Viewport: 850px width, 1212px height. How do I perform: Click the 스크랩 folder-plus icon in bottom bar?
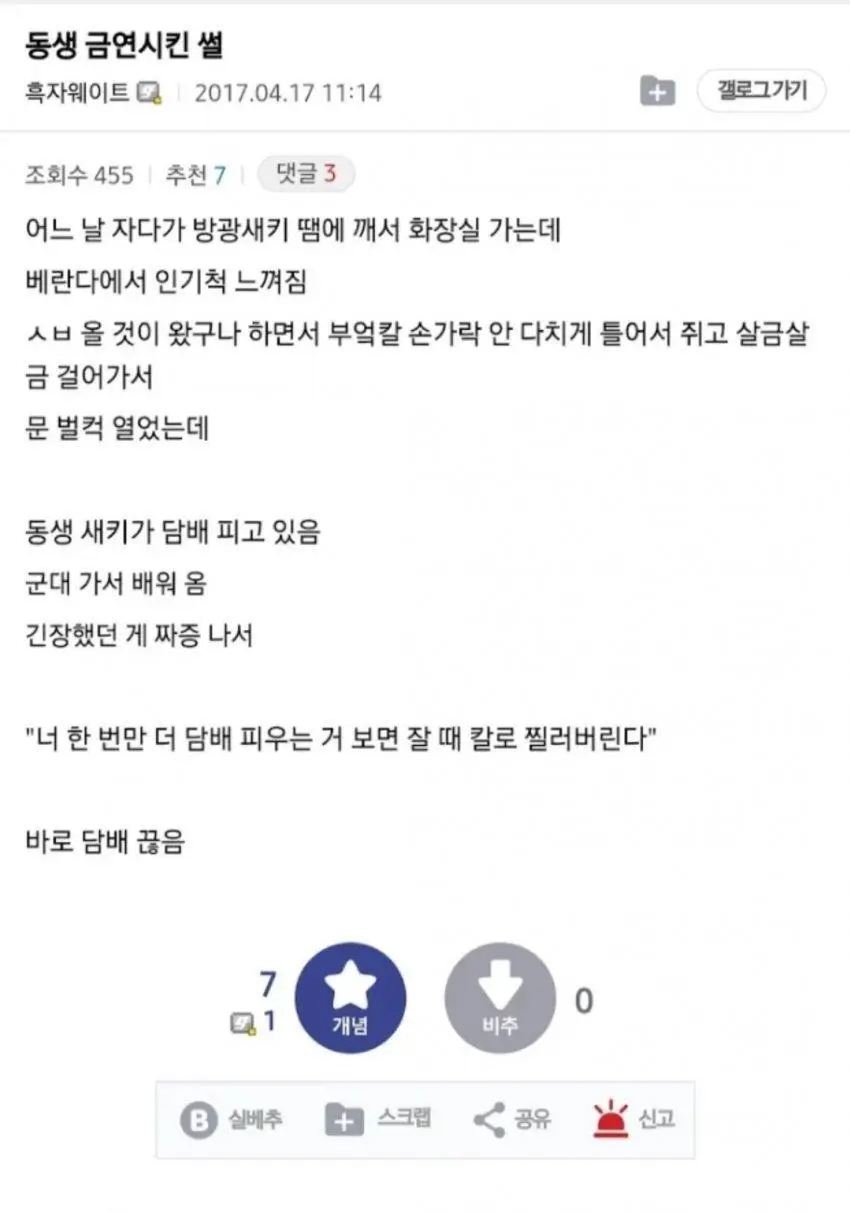[345, 1120]
